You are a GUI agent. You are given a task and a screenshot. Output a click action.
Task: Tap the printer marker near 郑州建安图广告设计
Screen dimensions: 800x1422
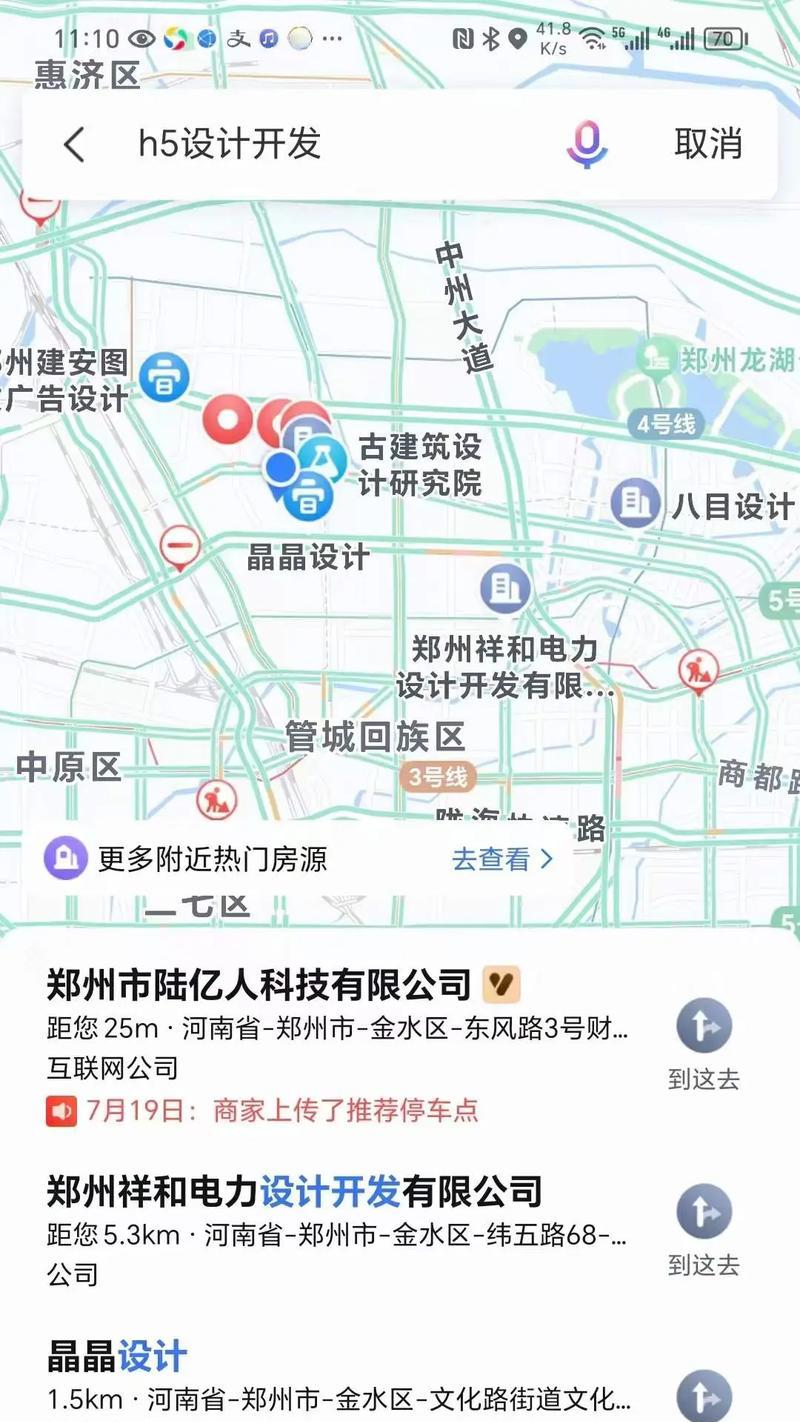(166, 375)
